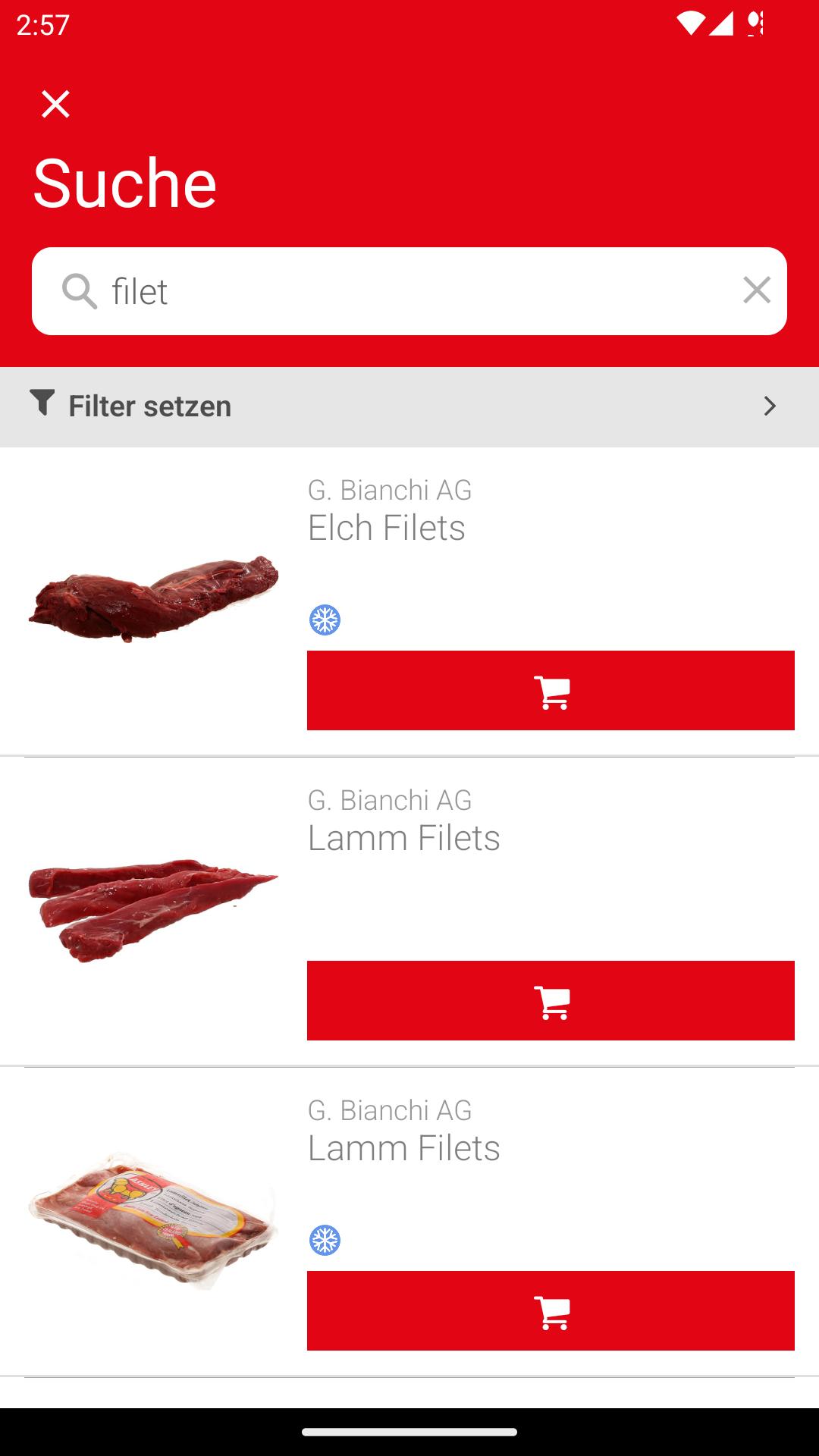Close the Suche search screen
The width and height of the screenshot is (819, 1456).
coord(55,104)
